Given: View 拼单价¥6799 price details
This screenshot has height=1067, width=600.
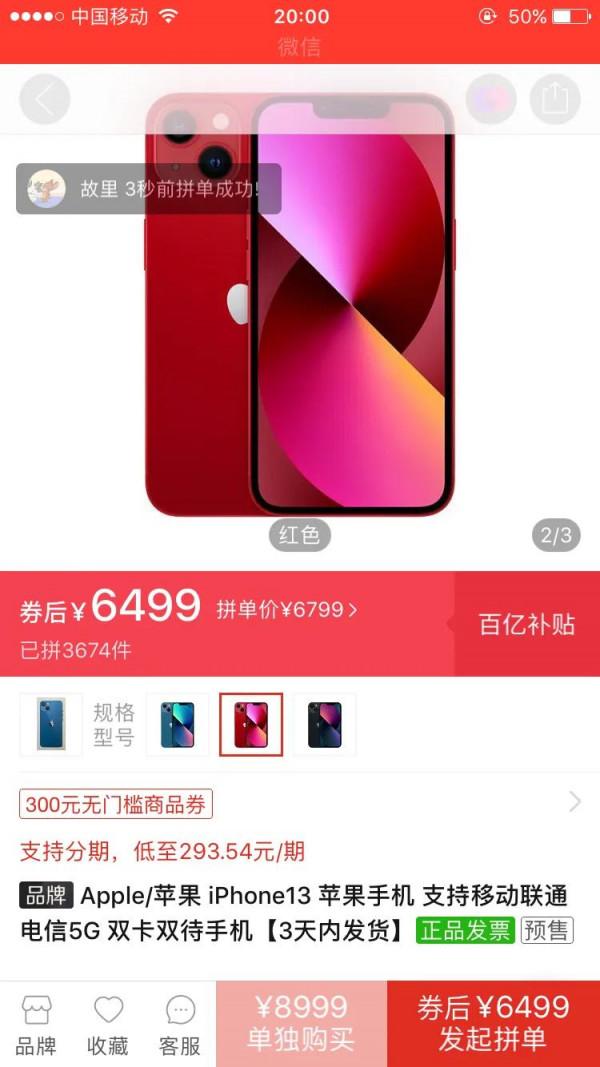Looking at the screenshot, I should click(286, 609).
